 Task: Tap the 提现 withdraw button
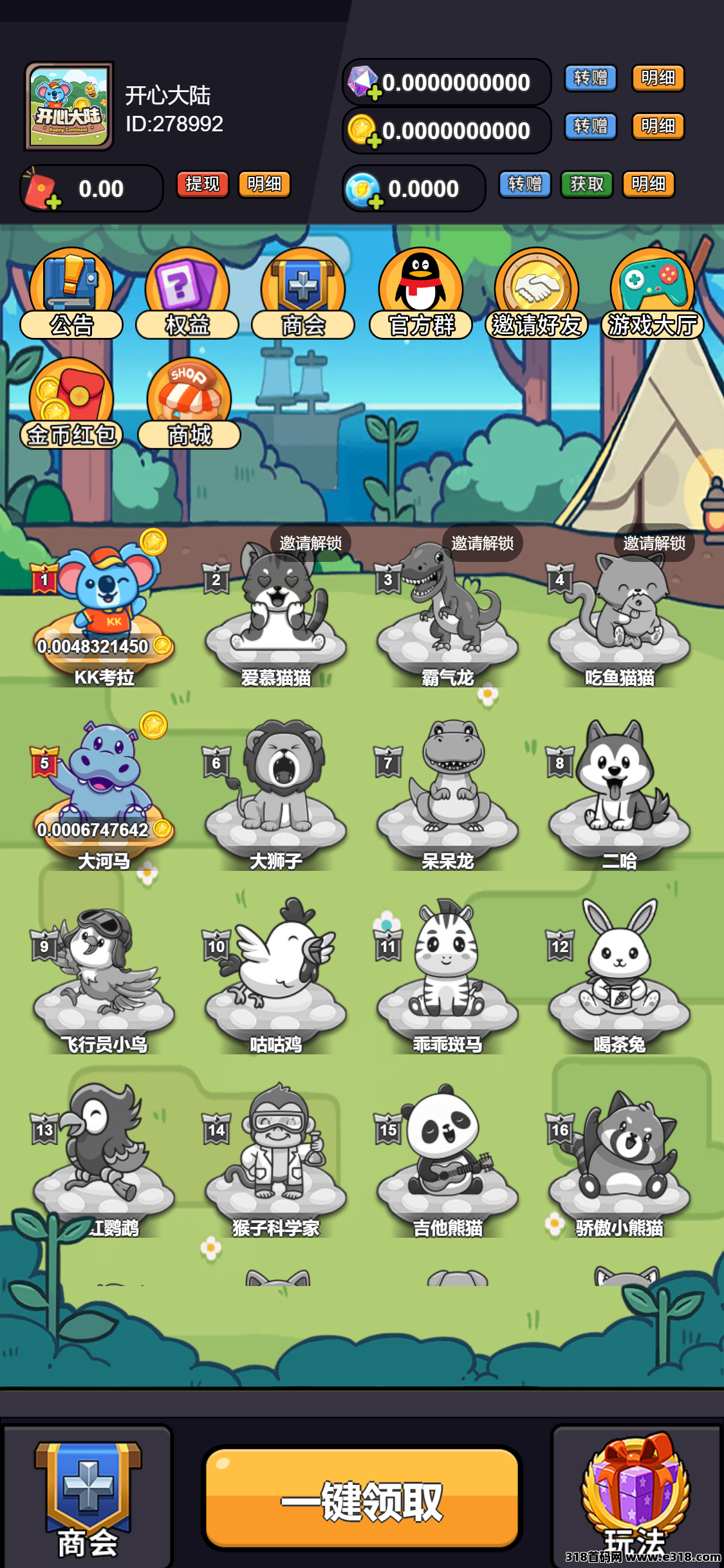pos(202,184)
